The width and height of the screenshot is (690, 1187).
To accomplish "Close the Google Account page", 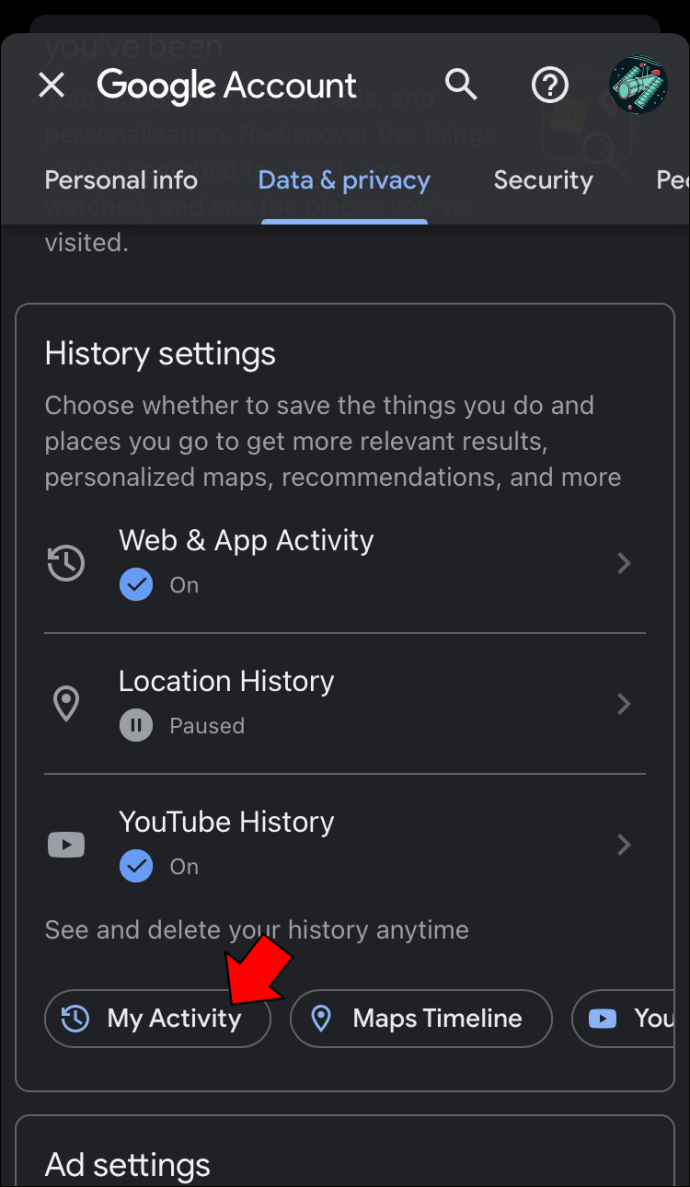I will tap(52, 85).
